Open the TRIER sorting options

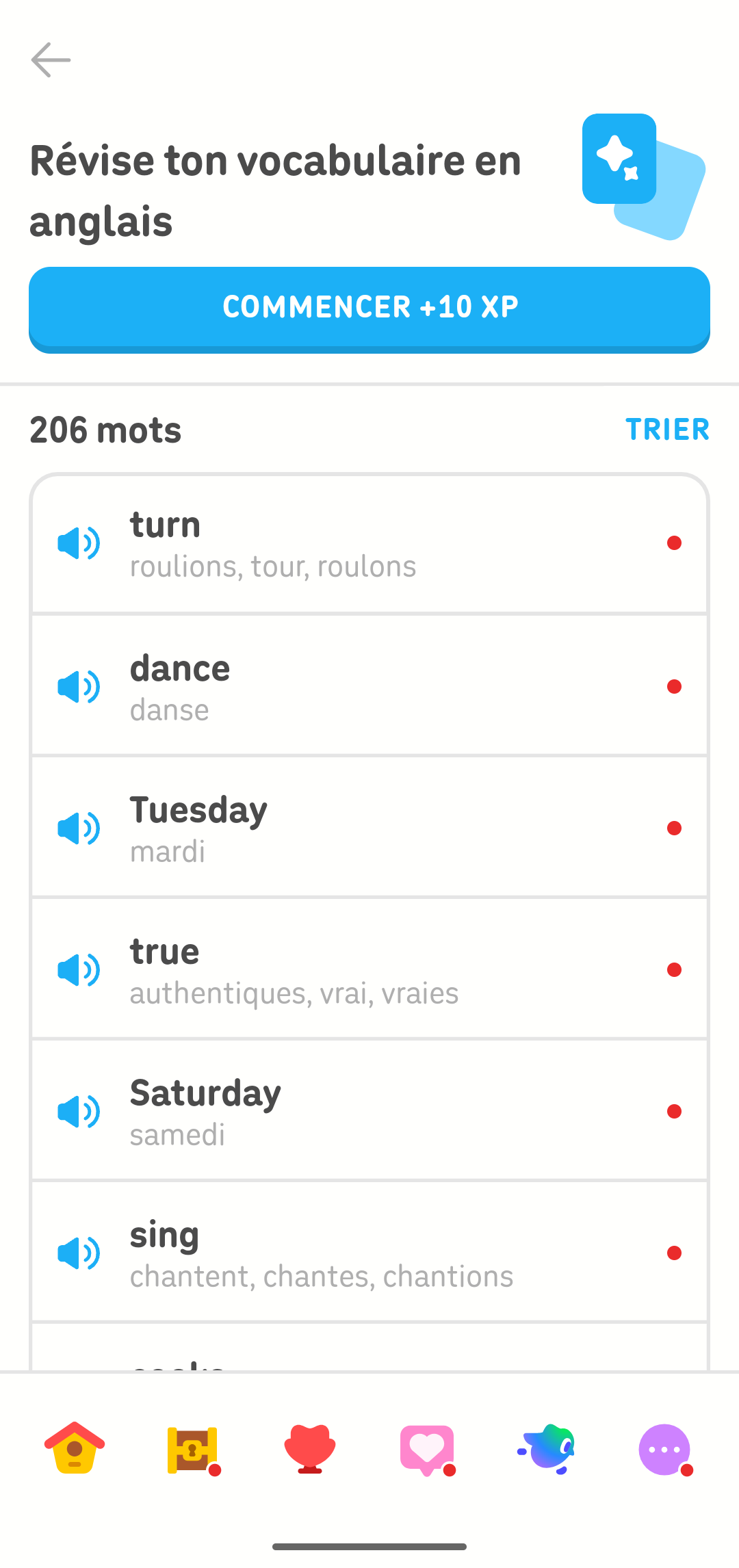click(x=668, y=430)
